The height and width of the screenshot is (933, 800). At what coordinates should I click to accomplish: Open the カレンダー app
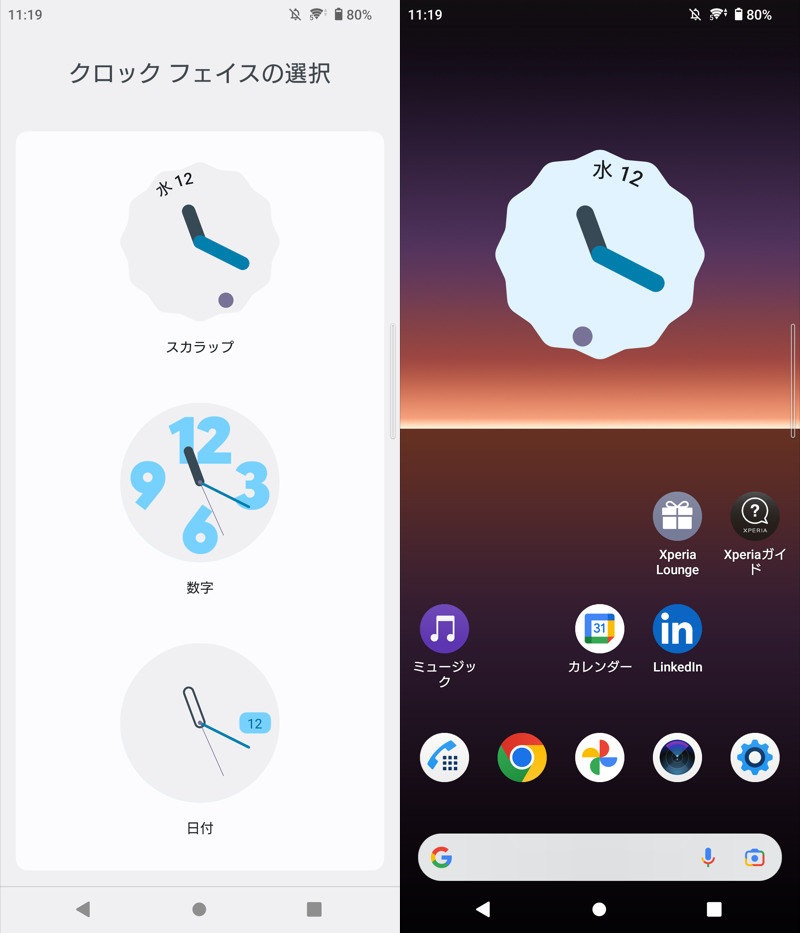(599, 629)
